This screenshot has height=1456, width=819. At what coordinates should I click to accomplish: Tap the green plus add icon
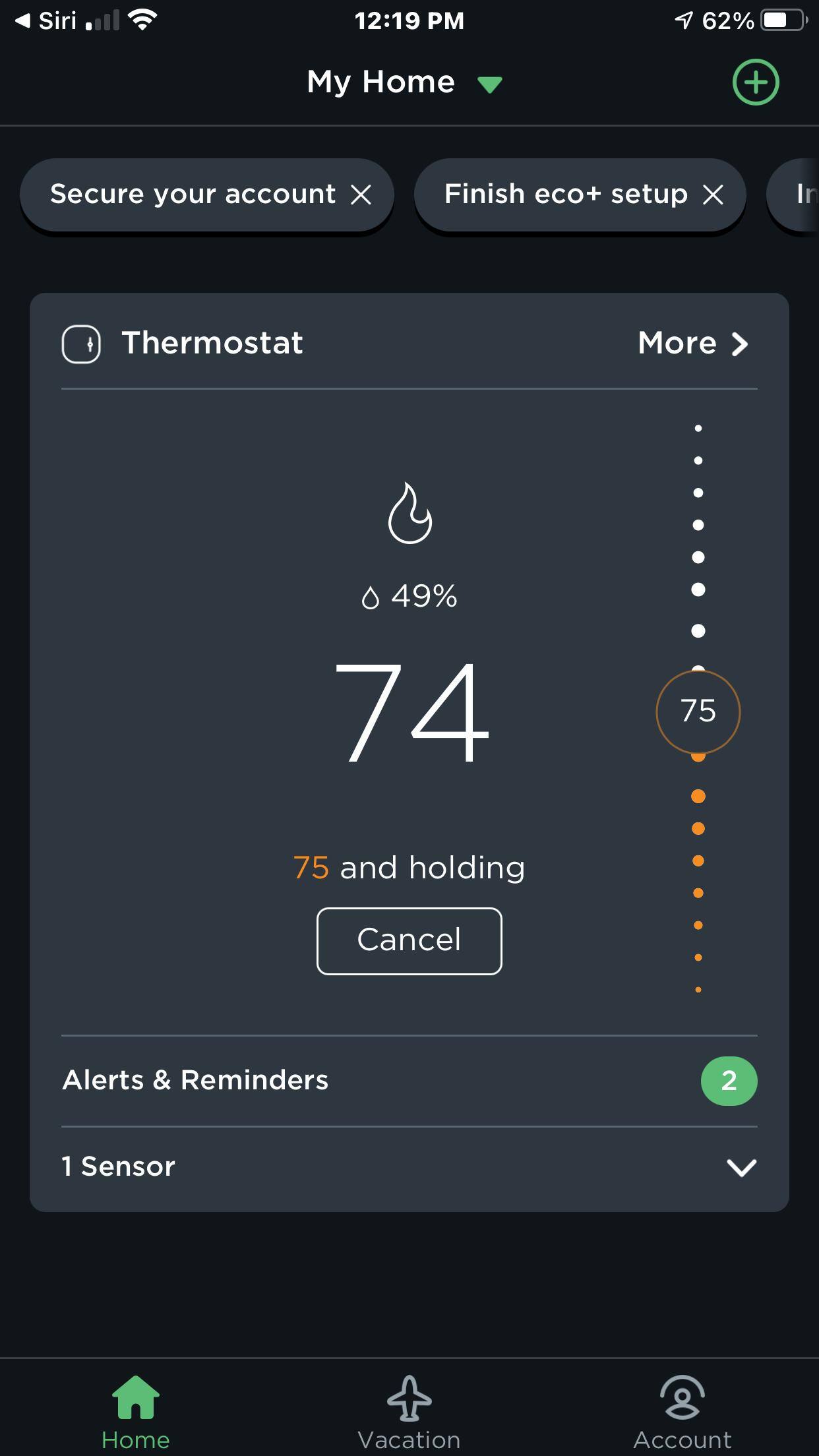755,83
